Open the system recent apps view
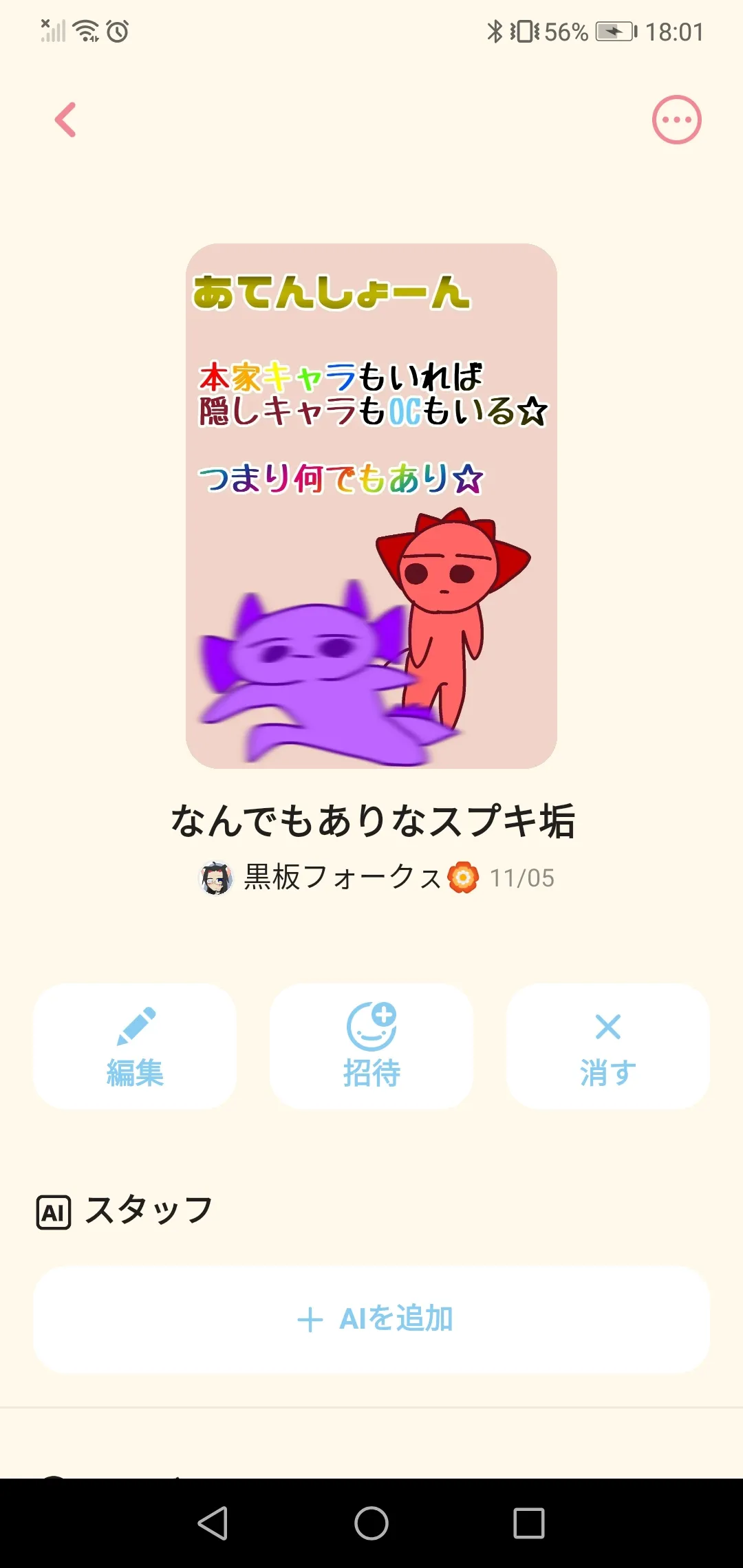The image size is (743, 1568). click(x=529, y=1523)
